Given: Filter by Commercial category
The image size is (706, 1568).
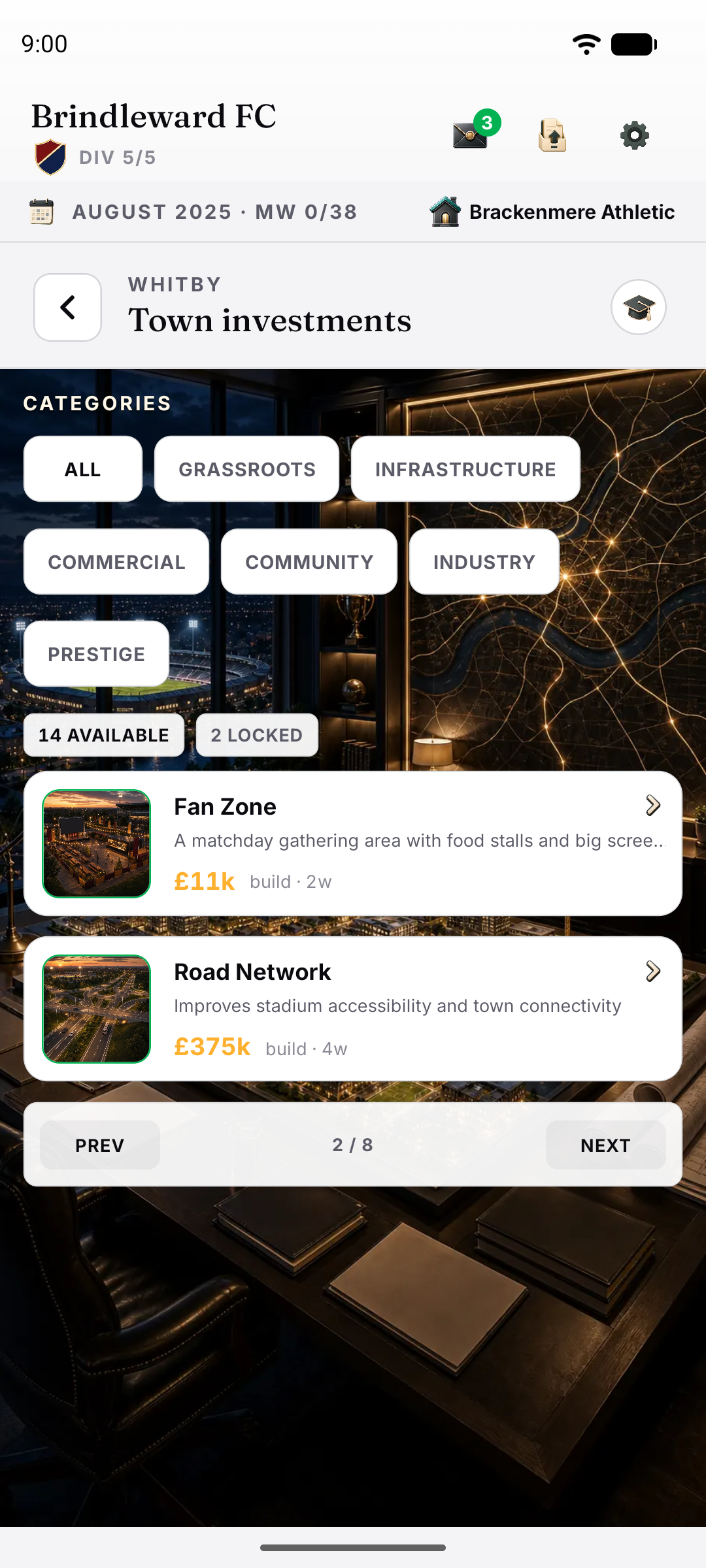Looking at the screenshot, I should tap(116, 562).
